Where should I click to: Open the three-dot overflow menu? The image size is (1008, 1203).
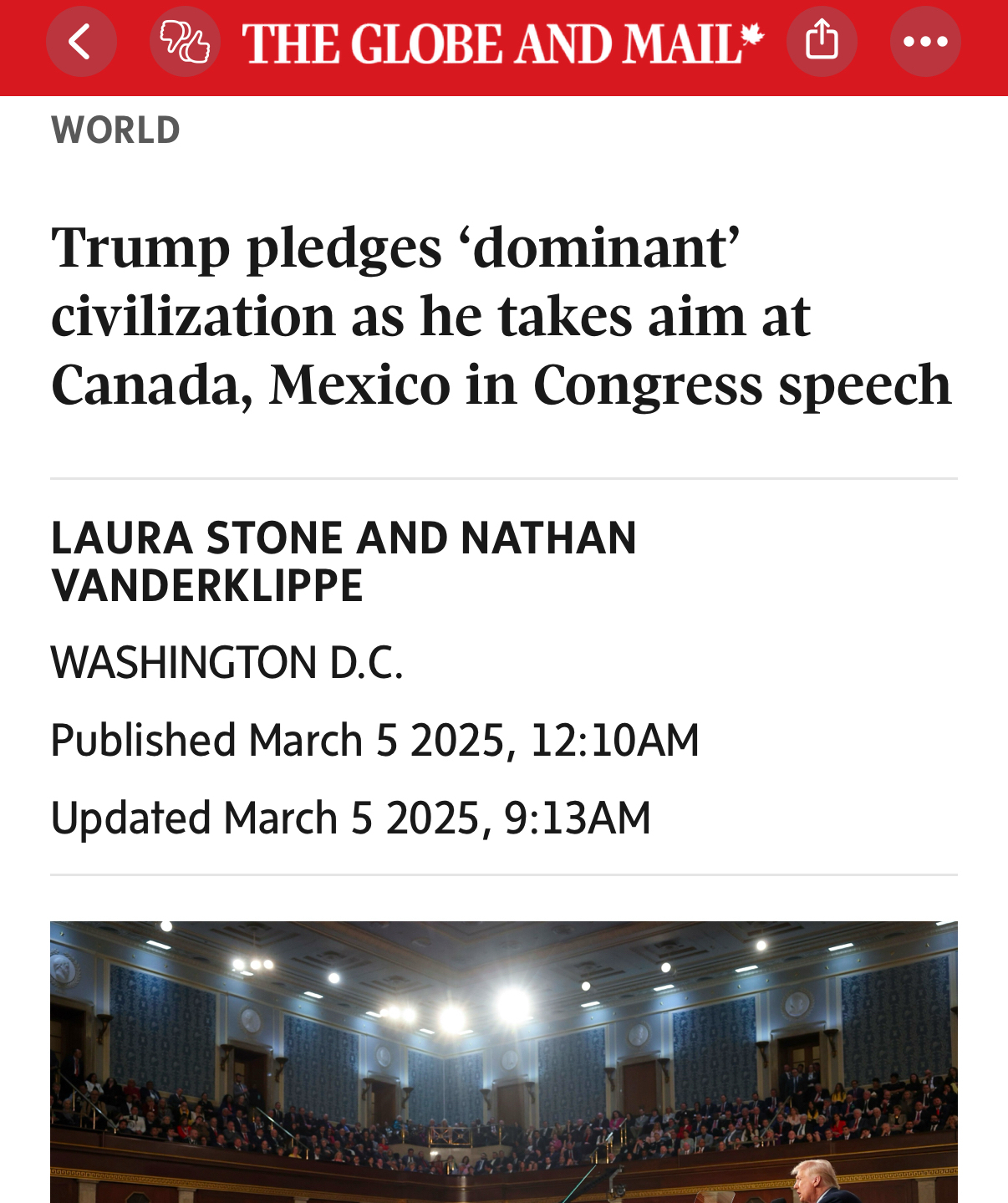(x=925, y=42)
